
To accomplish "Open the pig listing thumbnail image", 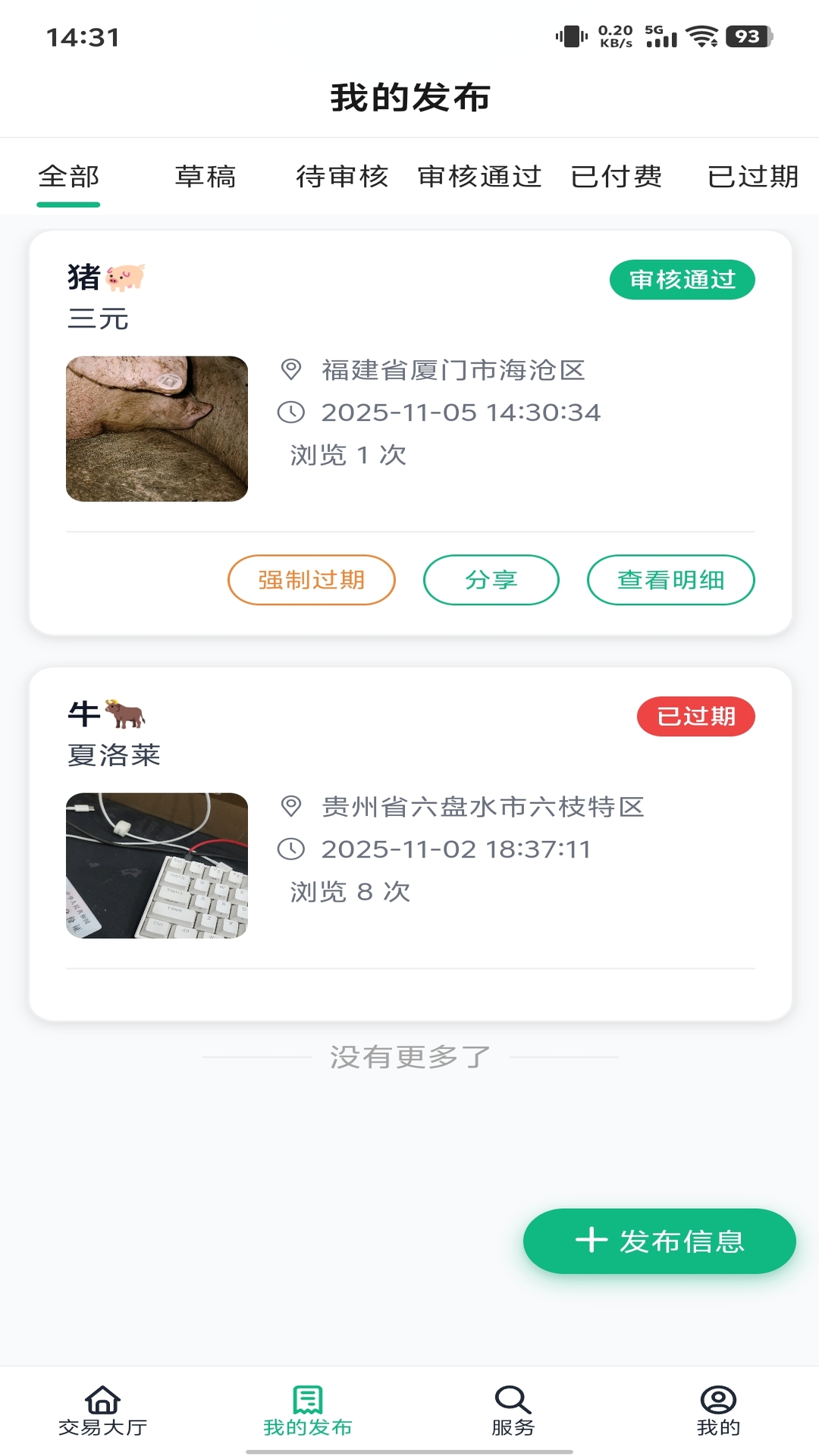I will (x=158, y=427).
